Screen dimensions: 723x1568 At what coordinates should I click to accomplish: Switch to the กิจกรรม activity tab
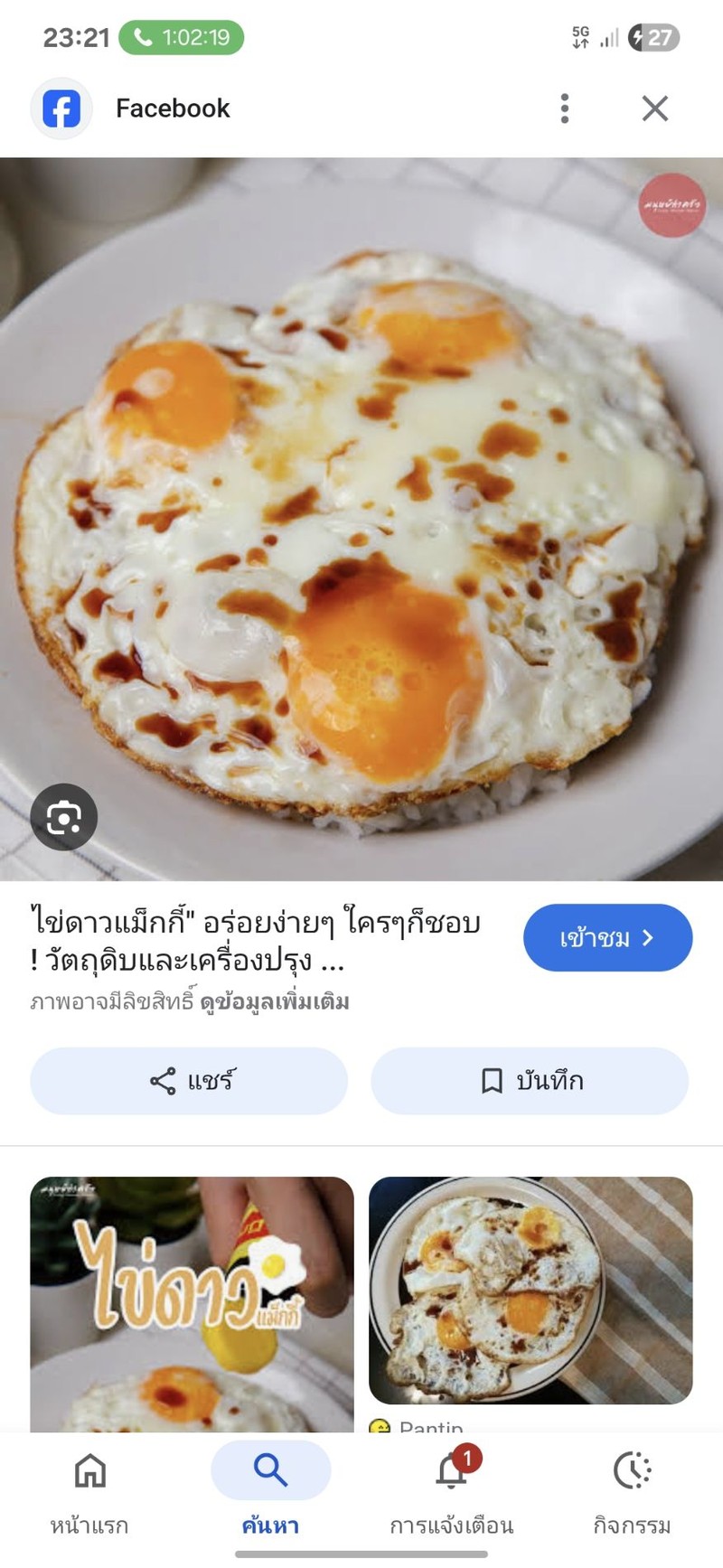632,1491
